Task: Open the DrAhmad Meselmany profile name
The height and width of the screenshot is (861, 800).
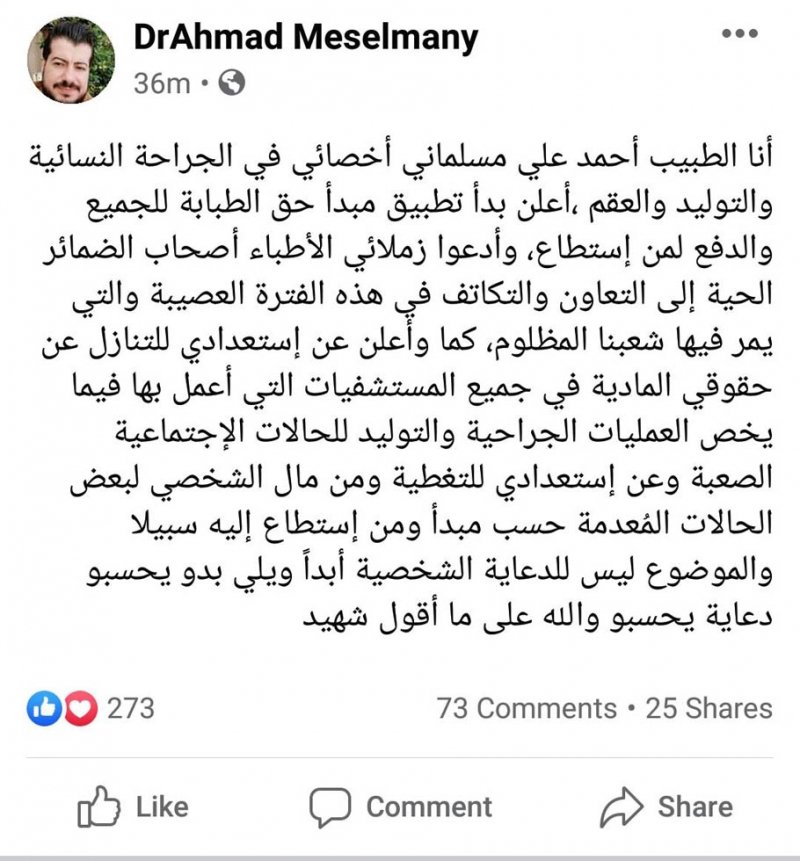Action: click(305, 37)
